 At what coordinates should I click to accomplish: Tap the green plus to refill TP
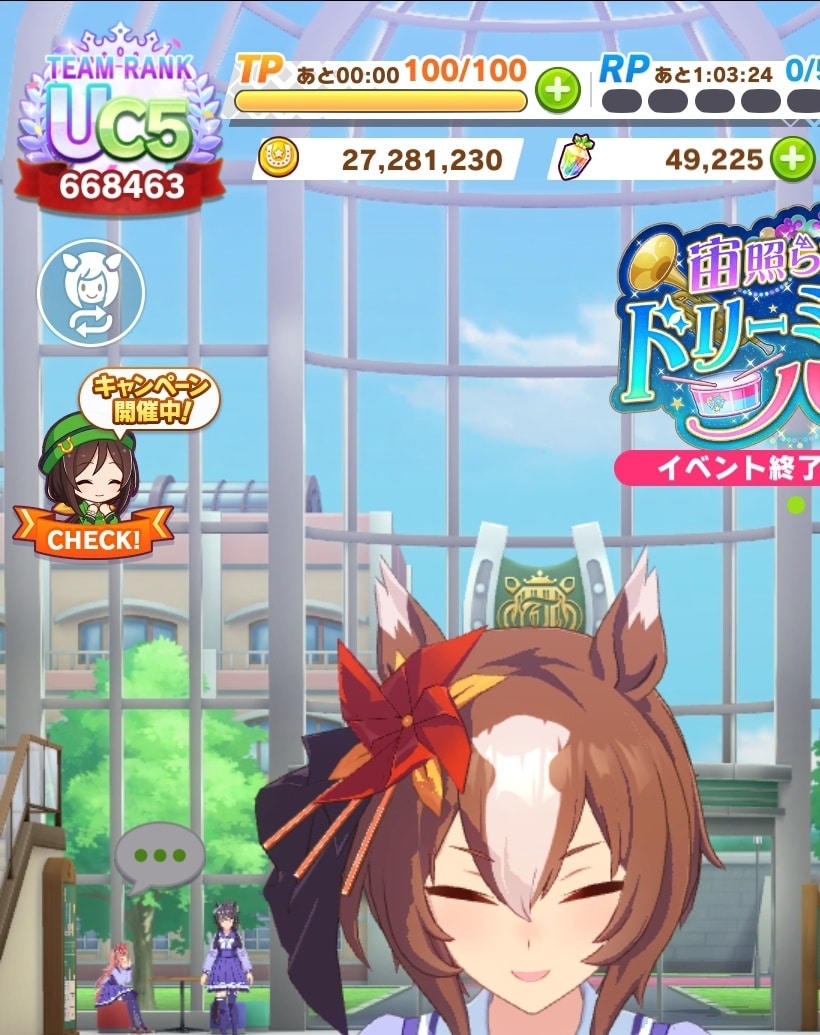coord(558,92)
